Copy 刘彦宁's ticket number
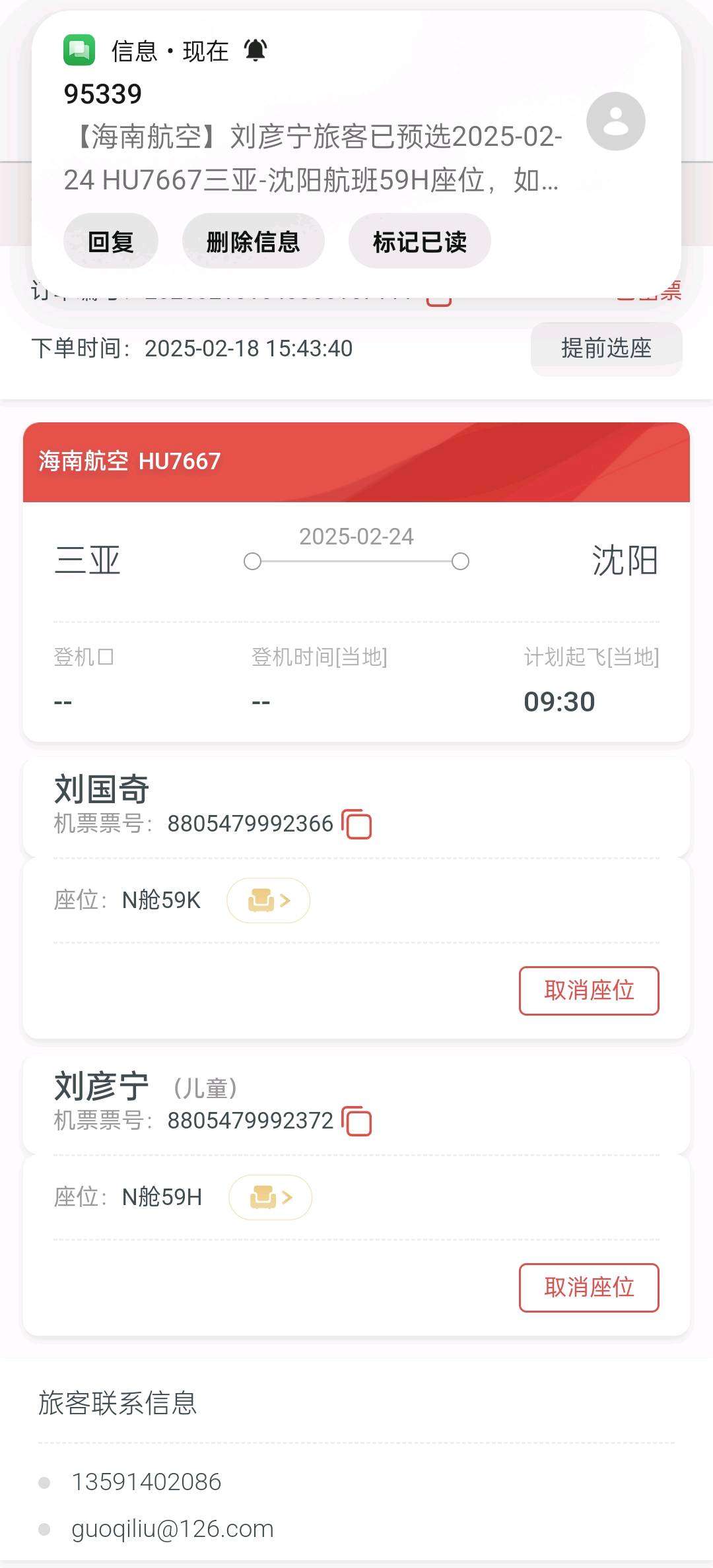713x1568 pixels. [357, 1122]
